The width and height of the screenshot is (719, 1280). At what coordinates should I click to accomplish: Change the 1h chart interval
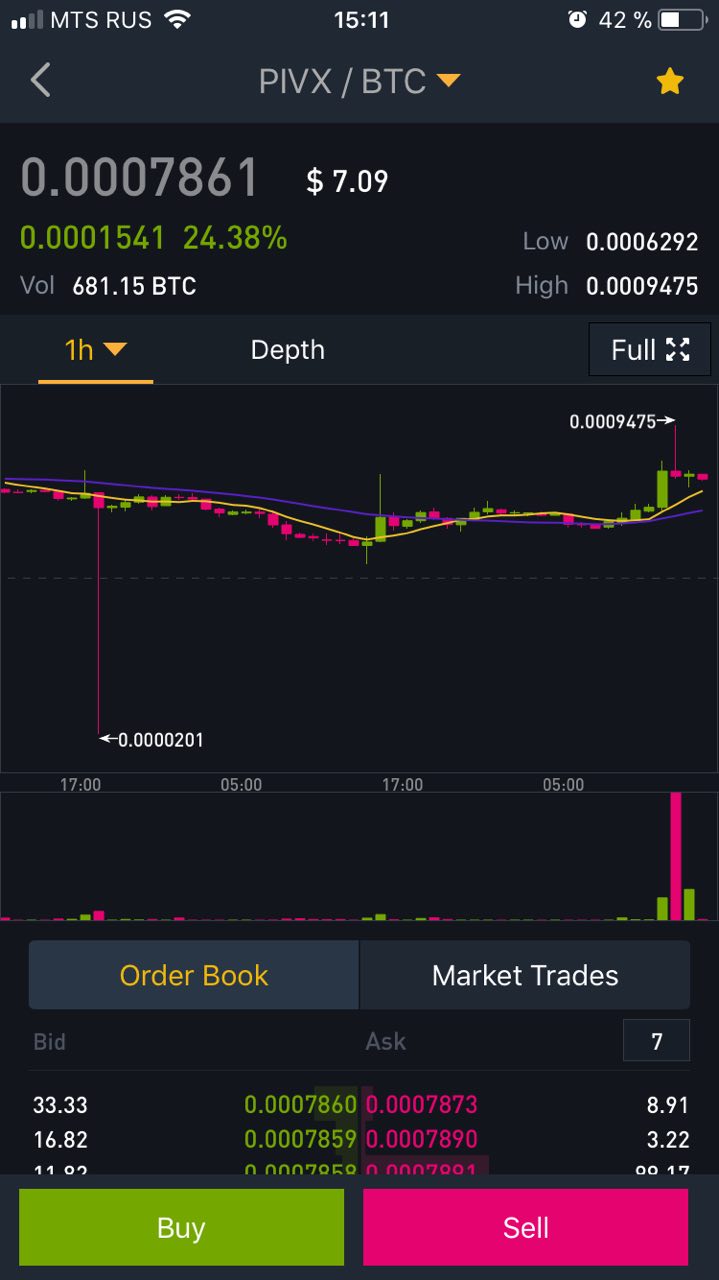click(x=95, y=350)
